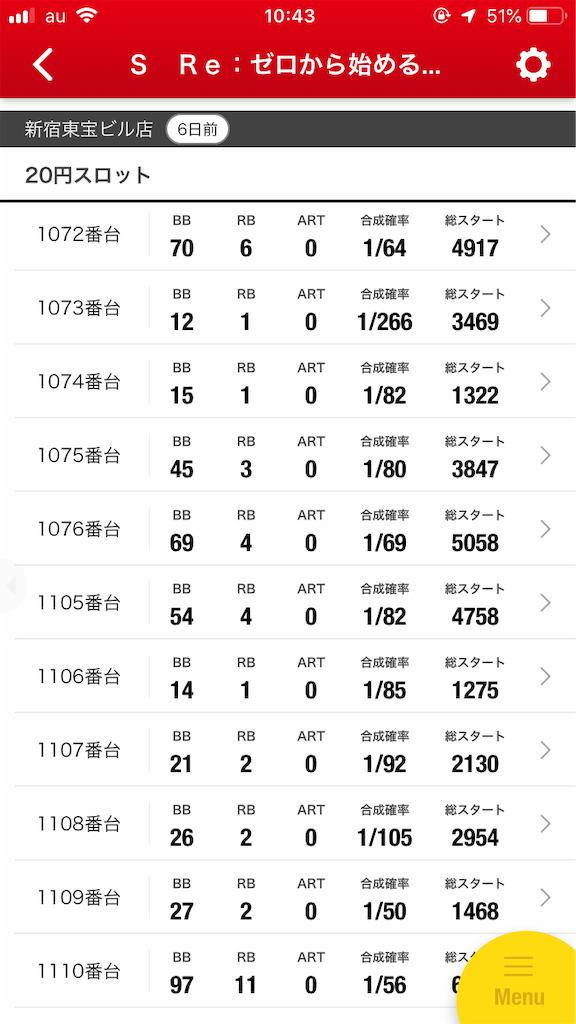This screenshot has width=576, height=1024.
Task: Open machine 1073番台 details
Action: 288,308
